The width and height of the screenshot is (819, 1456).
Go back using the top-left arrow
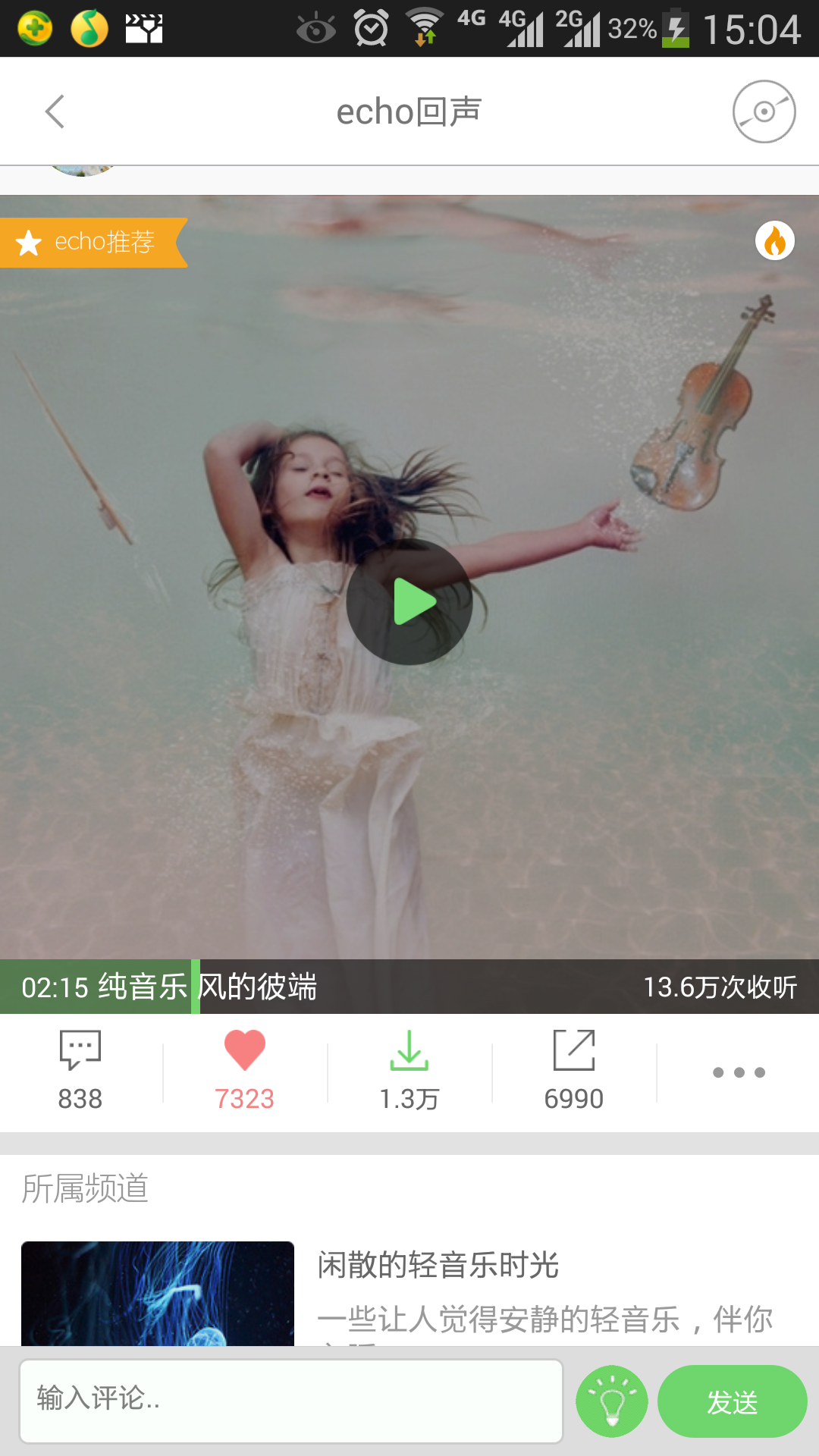[x=55, y=112]
